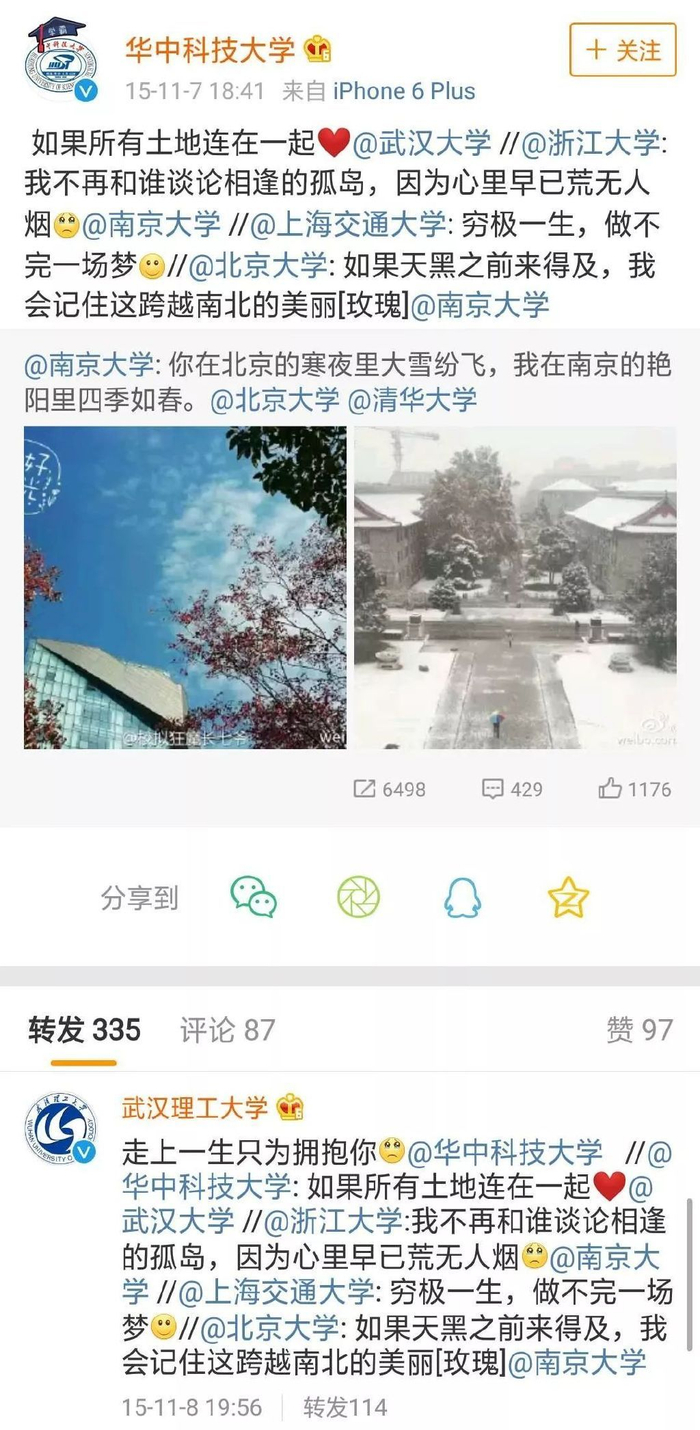
Task: Select the 转发 335 tab
Action: pos(84,1029)
